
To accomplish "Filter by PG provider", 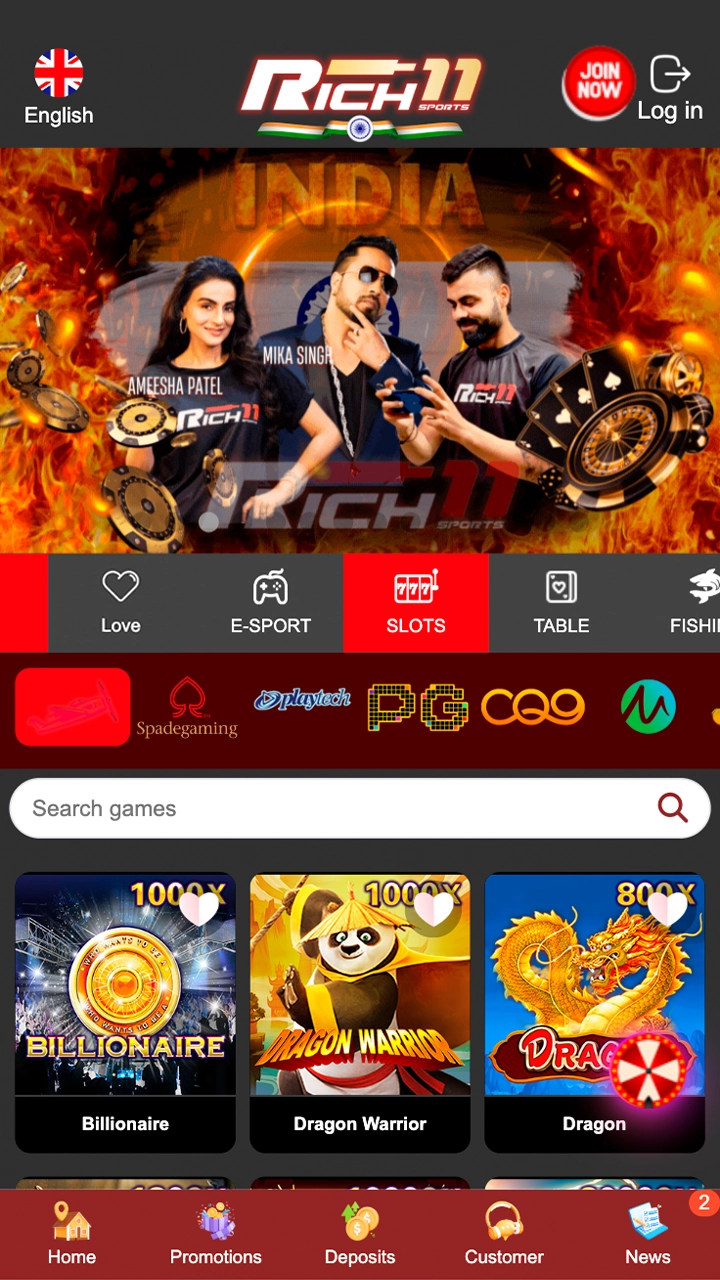I will point(417,708).
